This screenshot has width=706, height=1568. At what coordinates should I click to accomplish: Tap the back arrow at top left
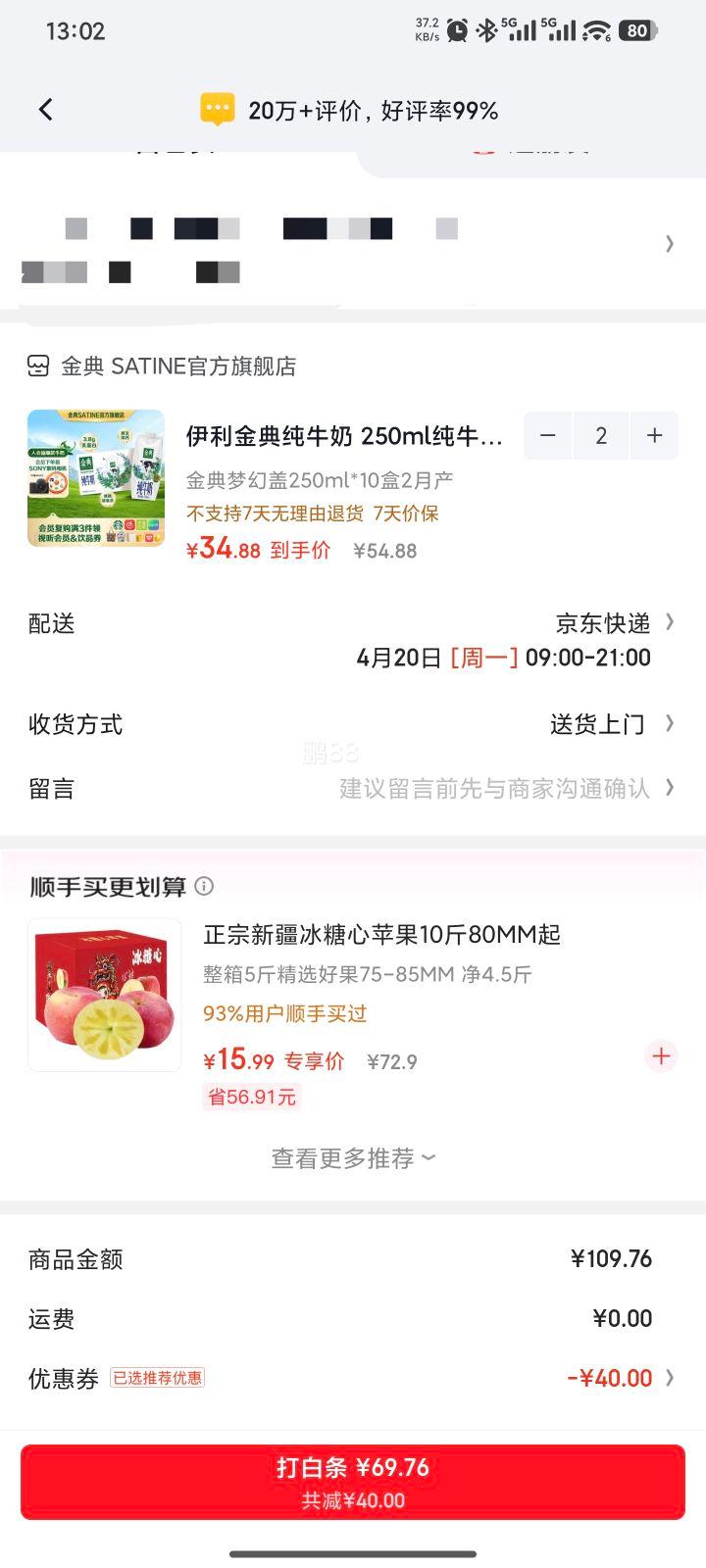point(45,110)
